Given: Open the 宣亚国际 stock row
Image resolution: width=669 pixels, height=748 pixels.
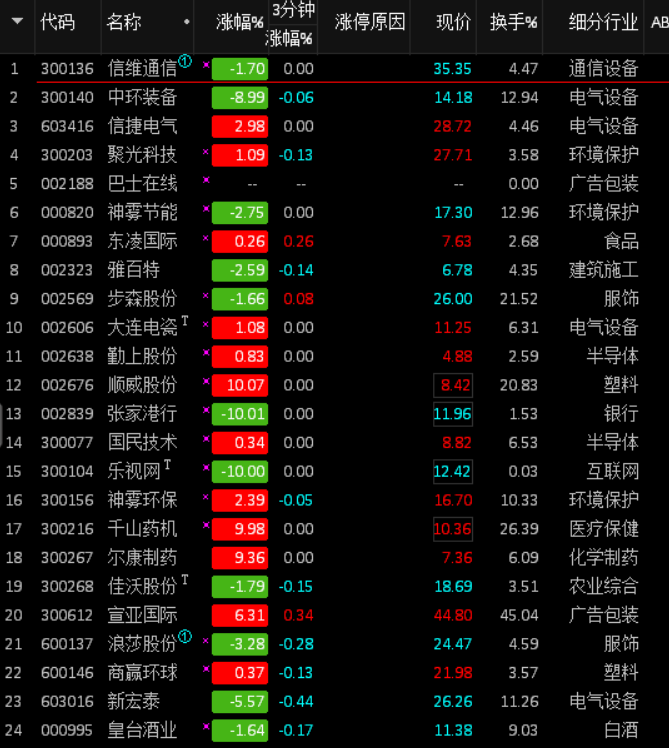Looking at the screenshot, I should (x=141, y=615).
